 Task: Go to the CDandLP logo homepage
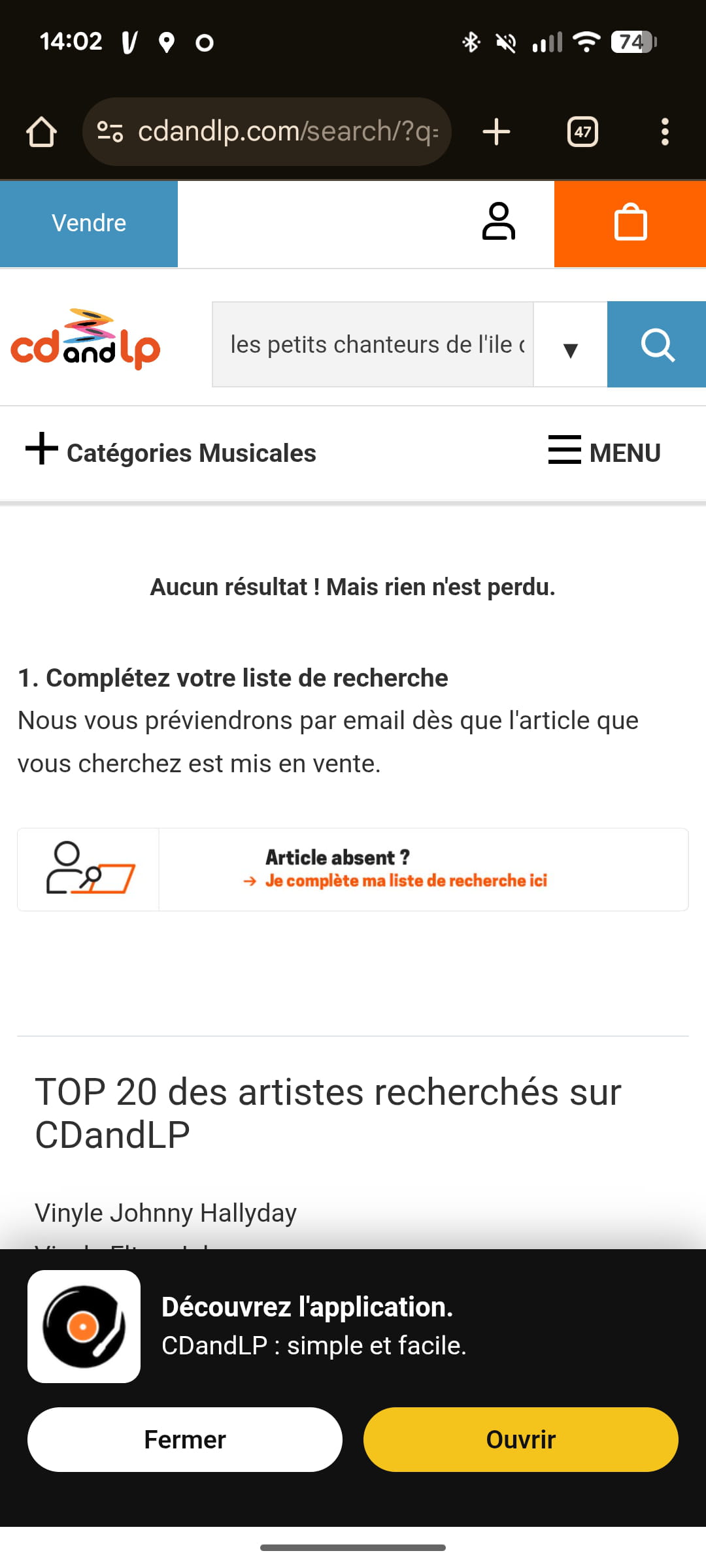pos(86,340)
